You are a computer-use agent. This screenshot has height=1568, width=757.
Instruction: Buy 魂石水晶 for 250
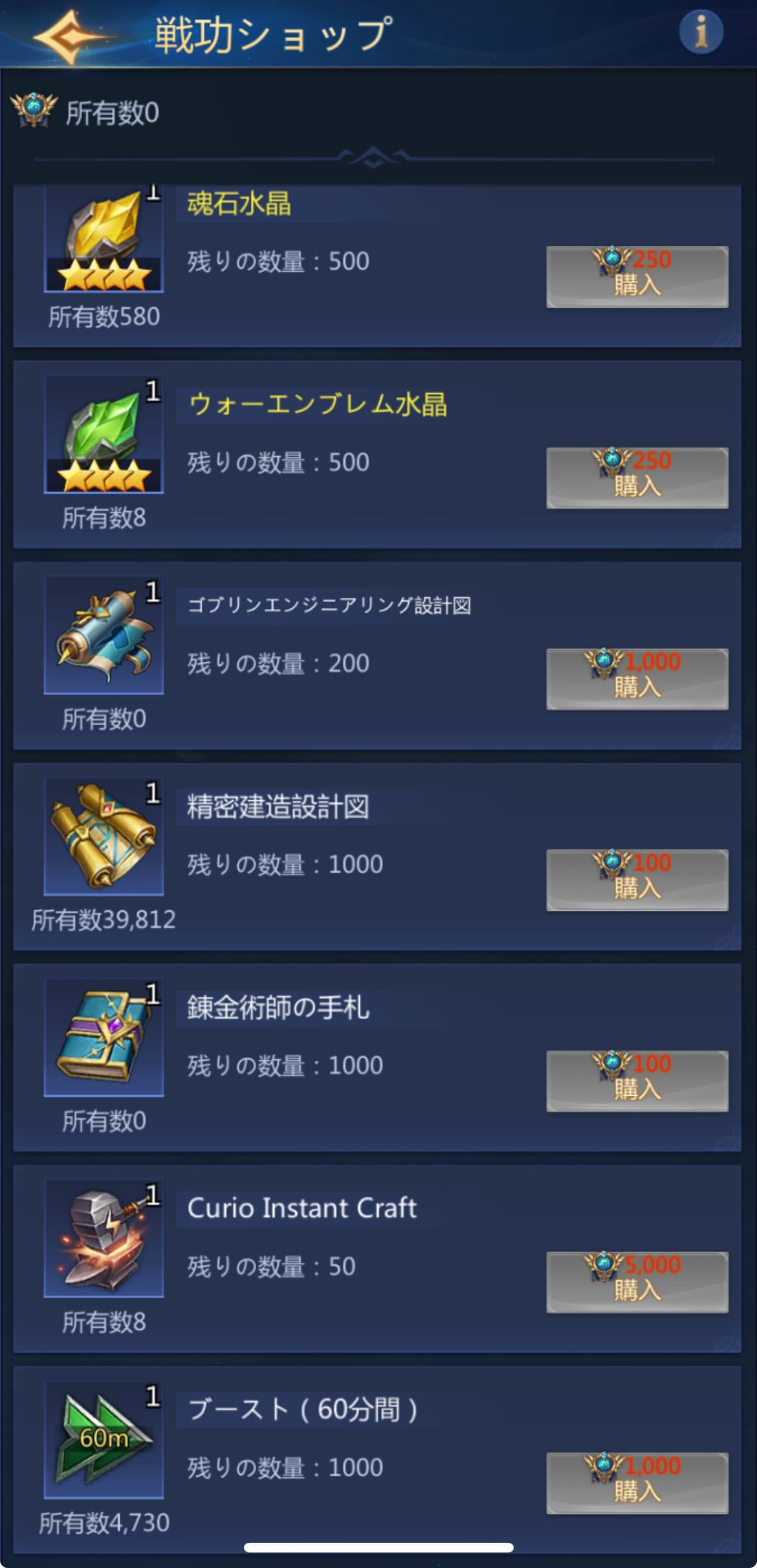click(637, 277)
